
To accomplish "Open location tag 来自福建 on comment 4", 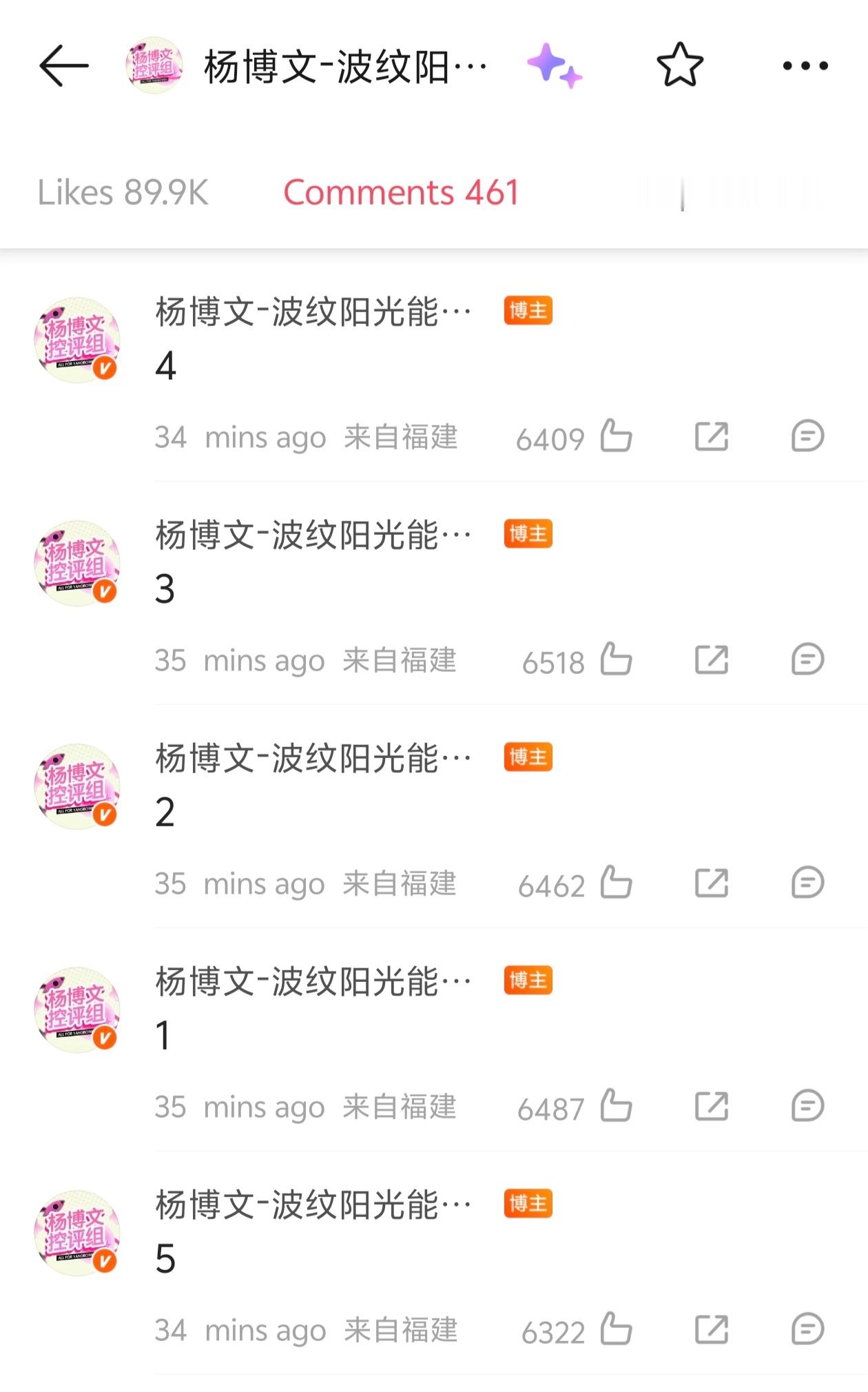I will 402,437.
